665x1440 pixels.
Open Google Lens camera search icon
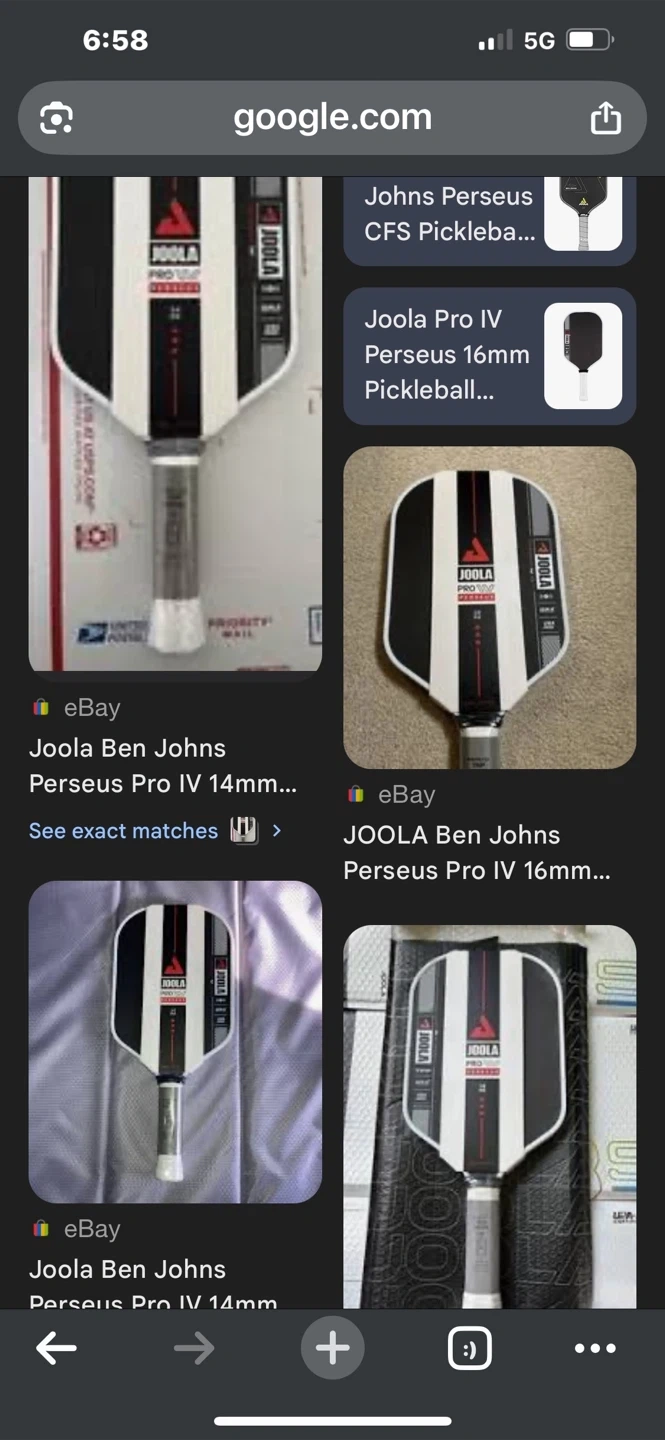click(56, 119)
